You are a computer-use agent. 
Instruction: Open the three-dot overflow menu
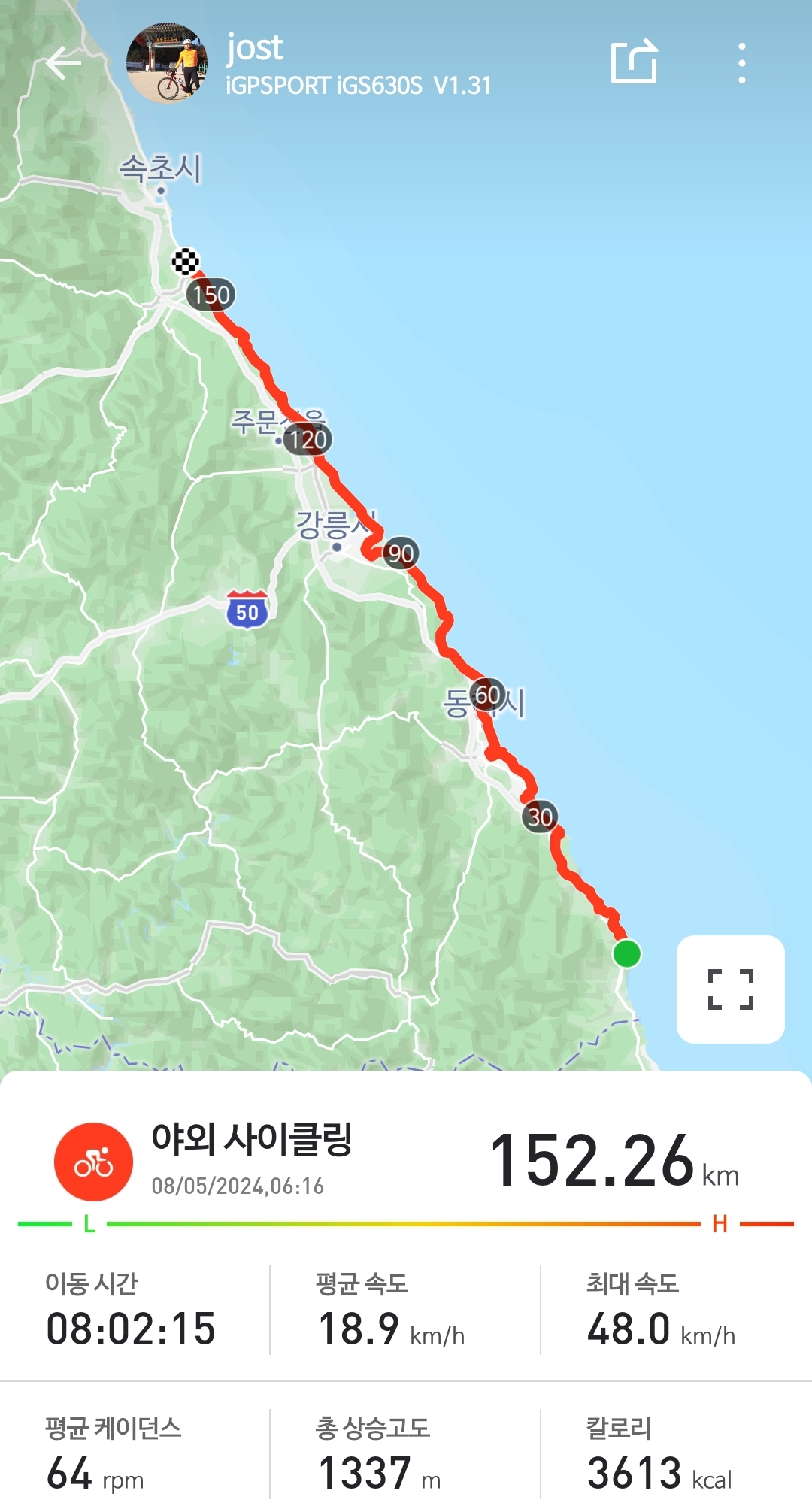click(741, 63)
